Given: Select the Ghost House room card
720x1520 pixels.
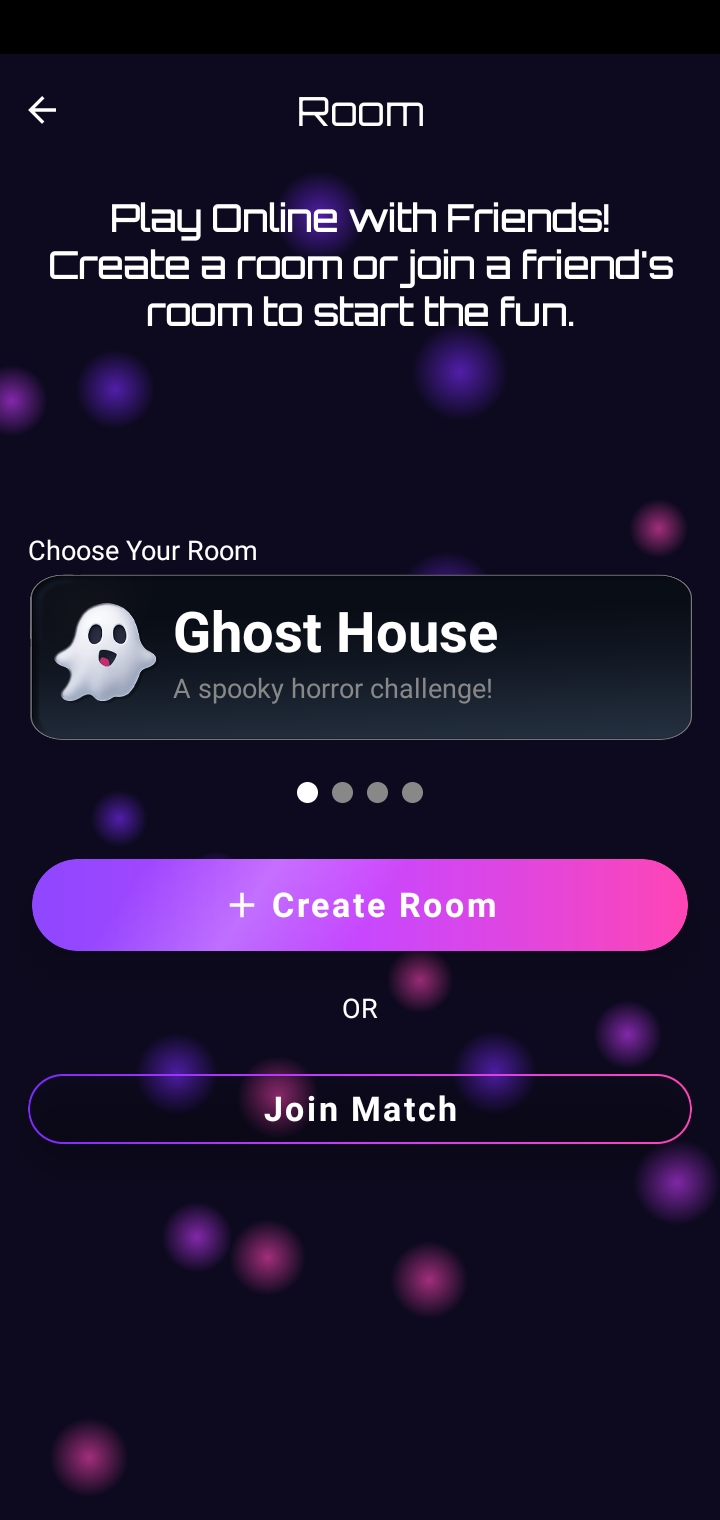Looking at the screenshot, I should (360, 657).
